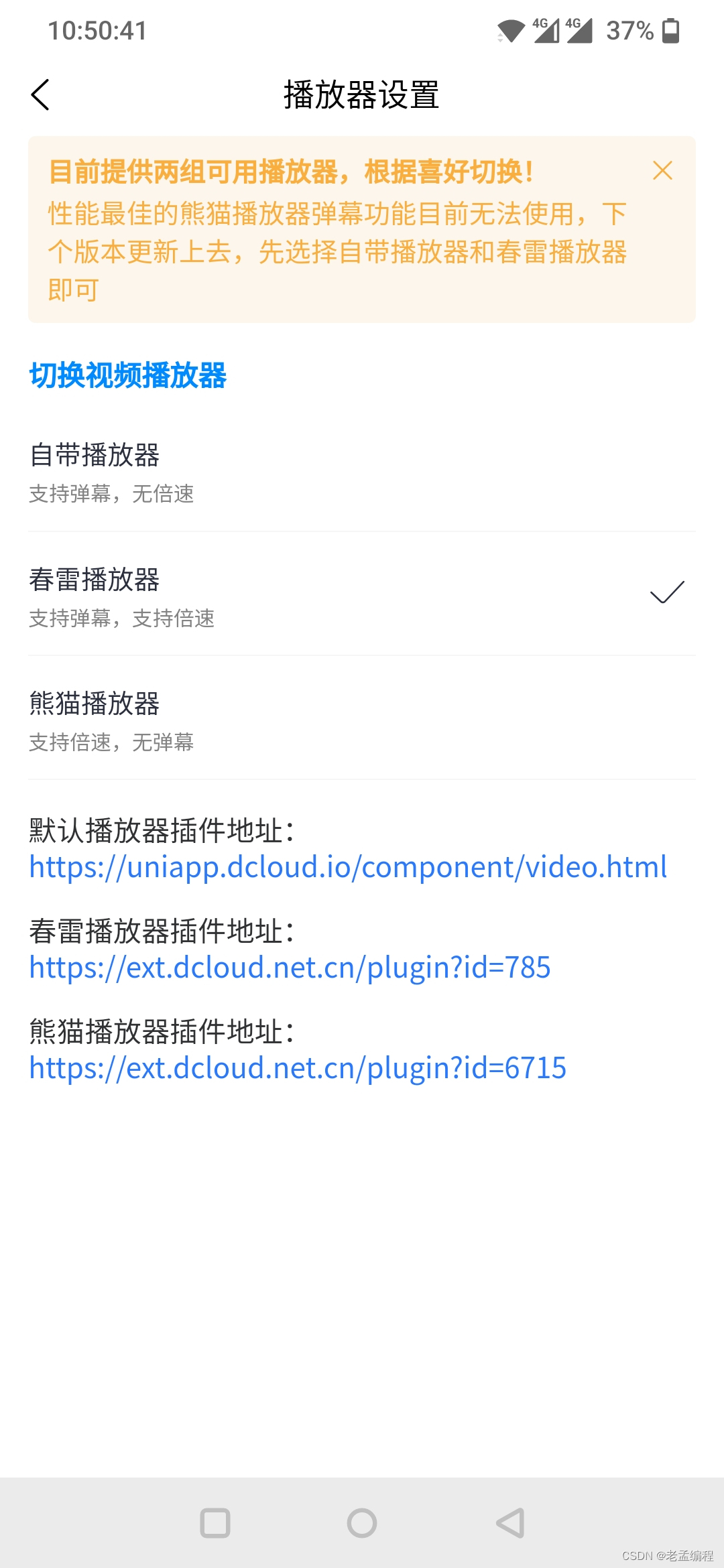Dismiss the orange notice banner
Viewport: 724px width, 1568px height.
tap(662, 171)
